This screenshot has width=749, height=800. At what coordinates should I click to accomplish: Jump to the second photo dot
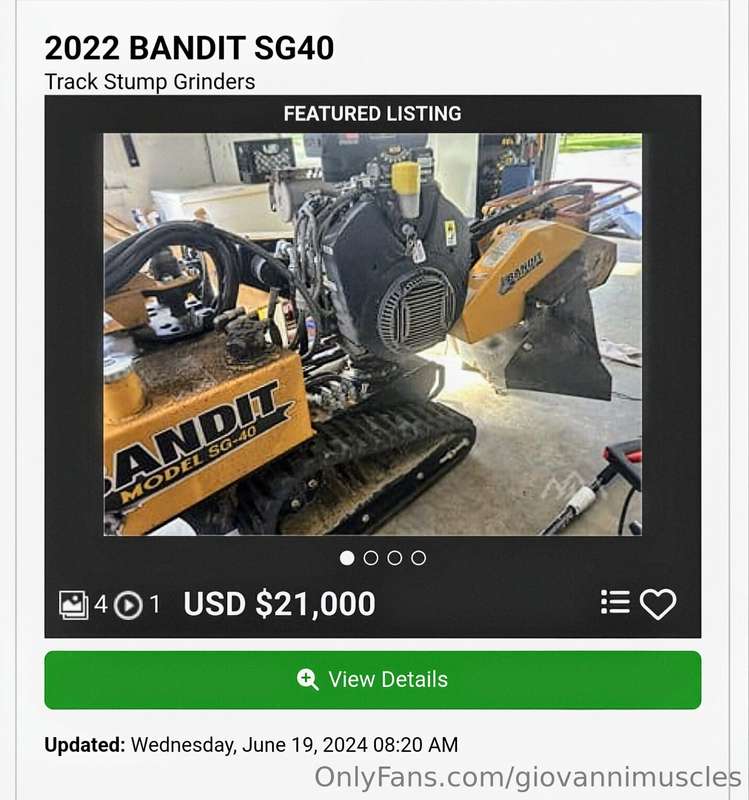pyautogui.click(x=371, y=558)
